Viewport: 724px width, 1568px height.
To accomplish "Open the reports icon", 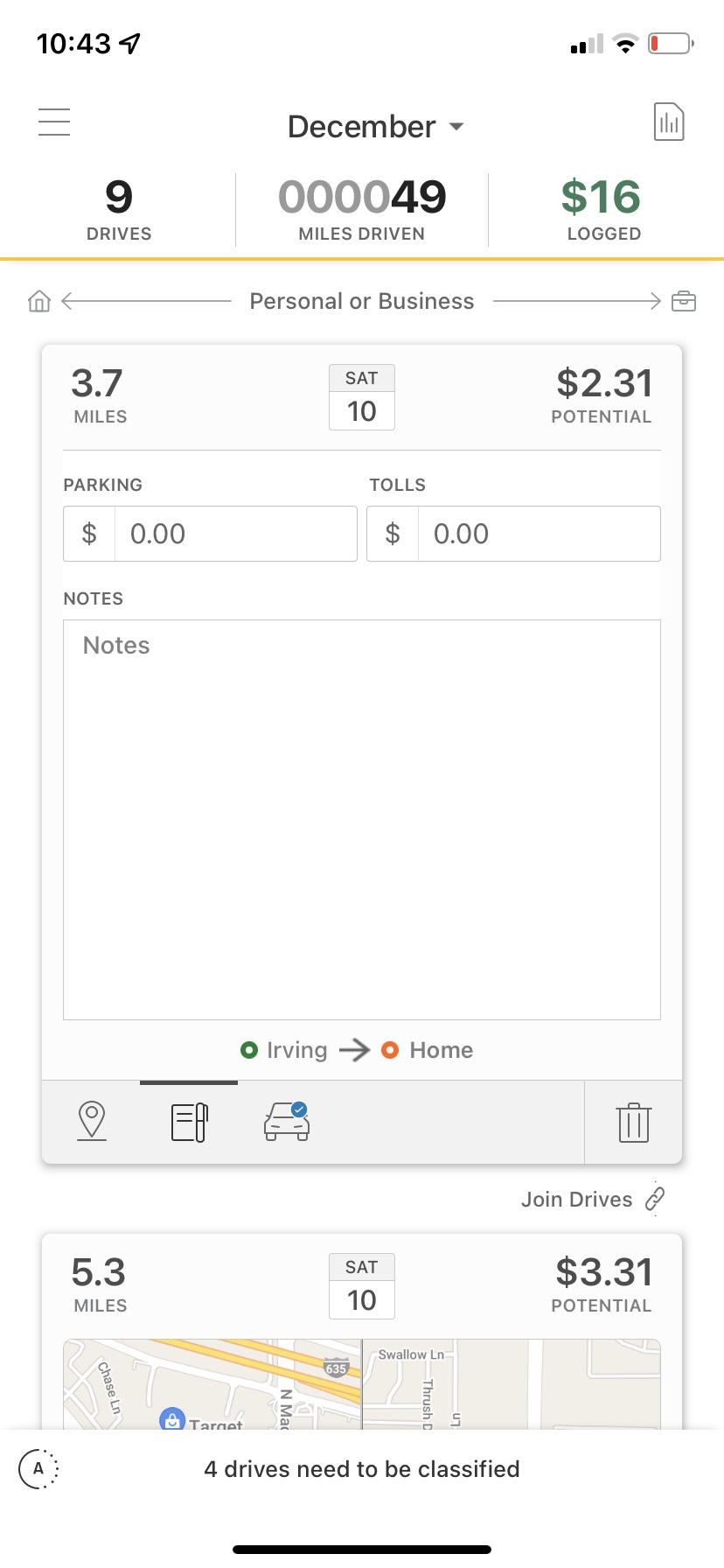I will tap(669, 122).
